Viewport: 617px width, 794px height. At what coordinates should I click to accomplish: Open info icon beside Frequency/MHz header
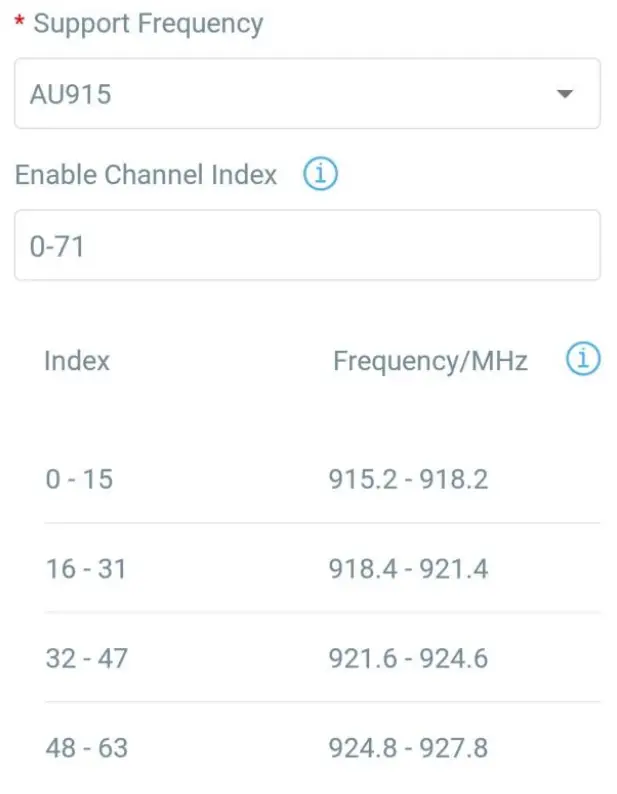click(583, 359)
